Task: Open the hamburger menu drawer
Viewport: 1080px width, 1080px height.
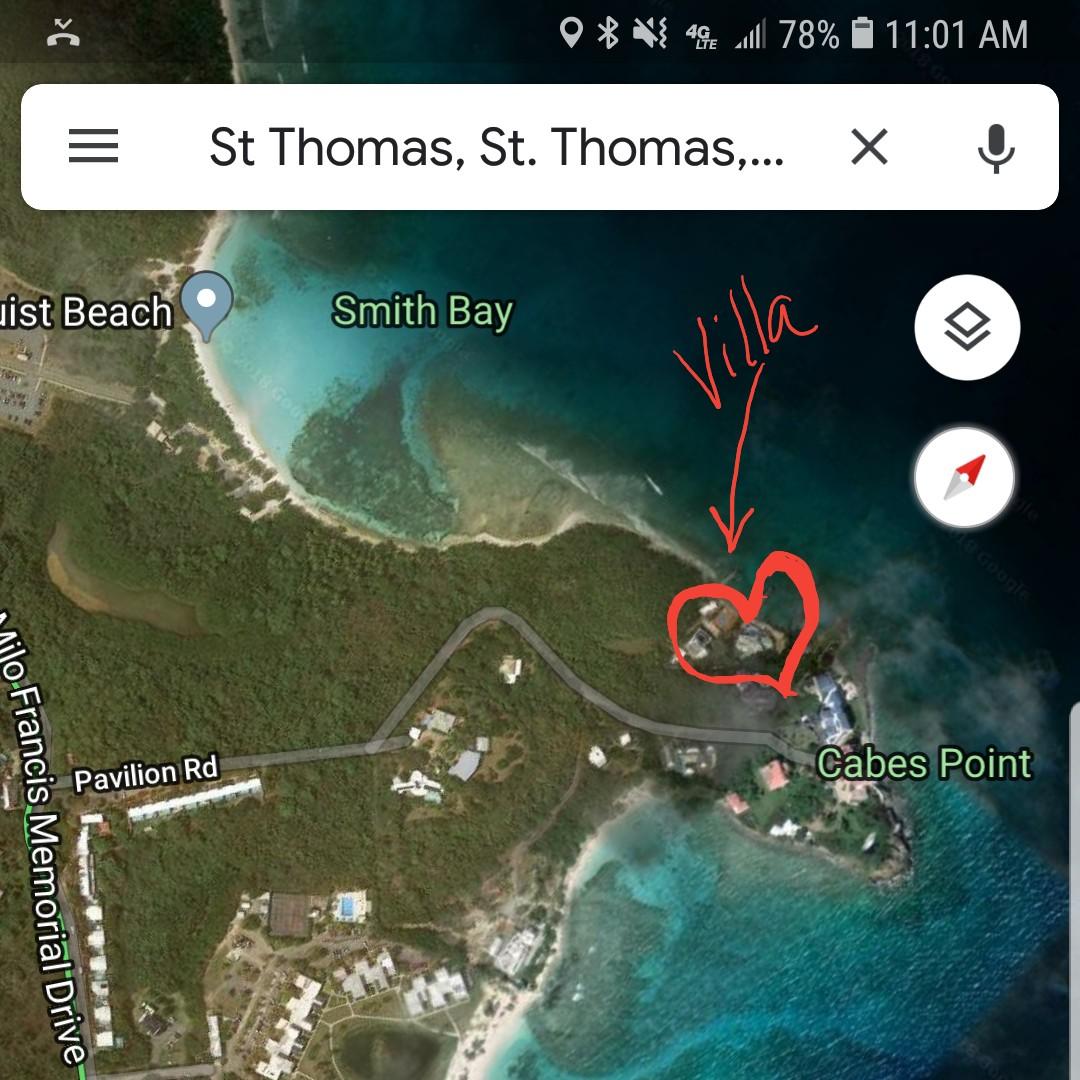Action: point(94,148)
